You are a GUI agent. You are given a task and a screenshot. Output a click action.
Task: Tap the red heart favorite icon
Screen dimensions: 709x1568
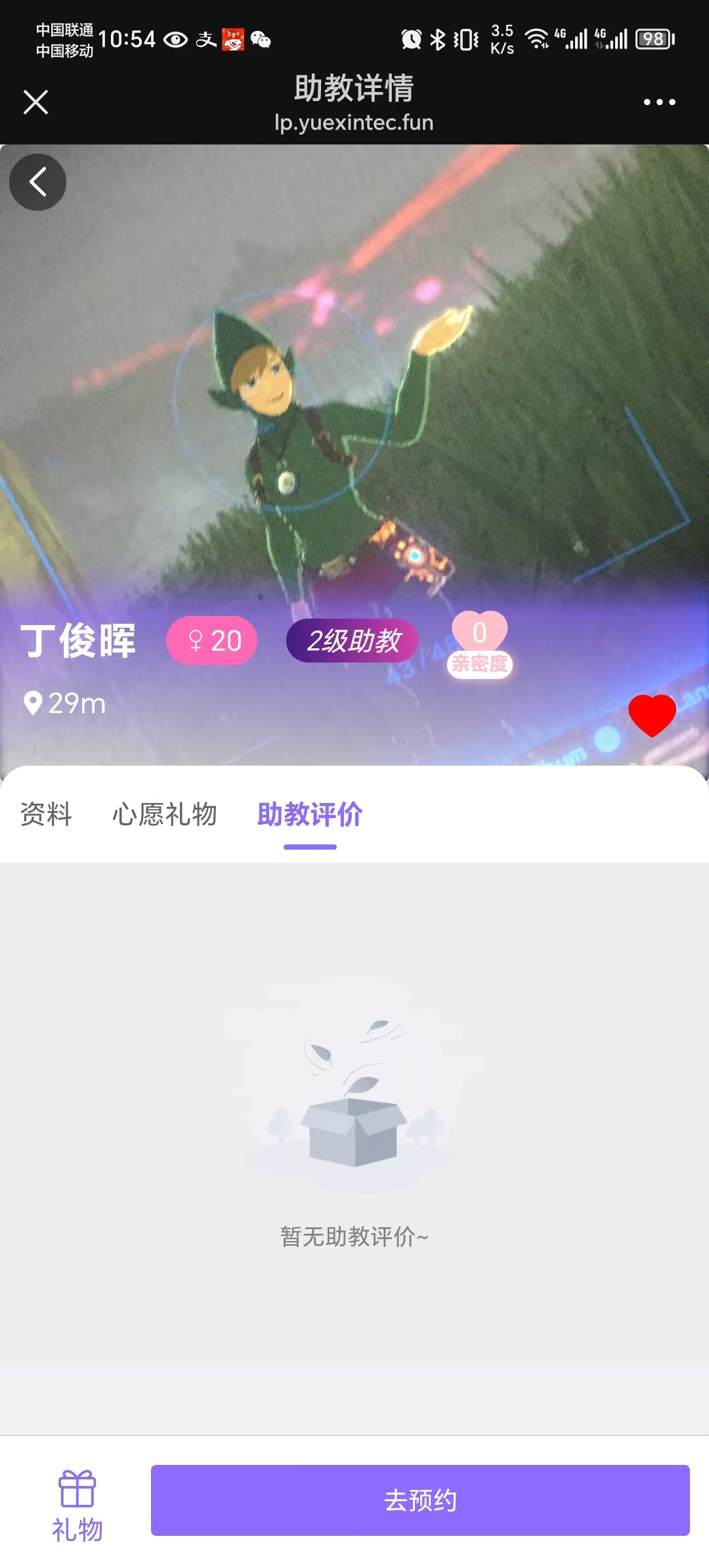point(652,715)
